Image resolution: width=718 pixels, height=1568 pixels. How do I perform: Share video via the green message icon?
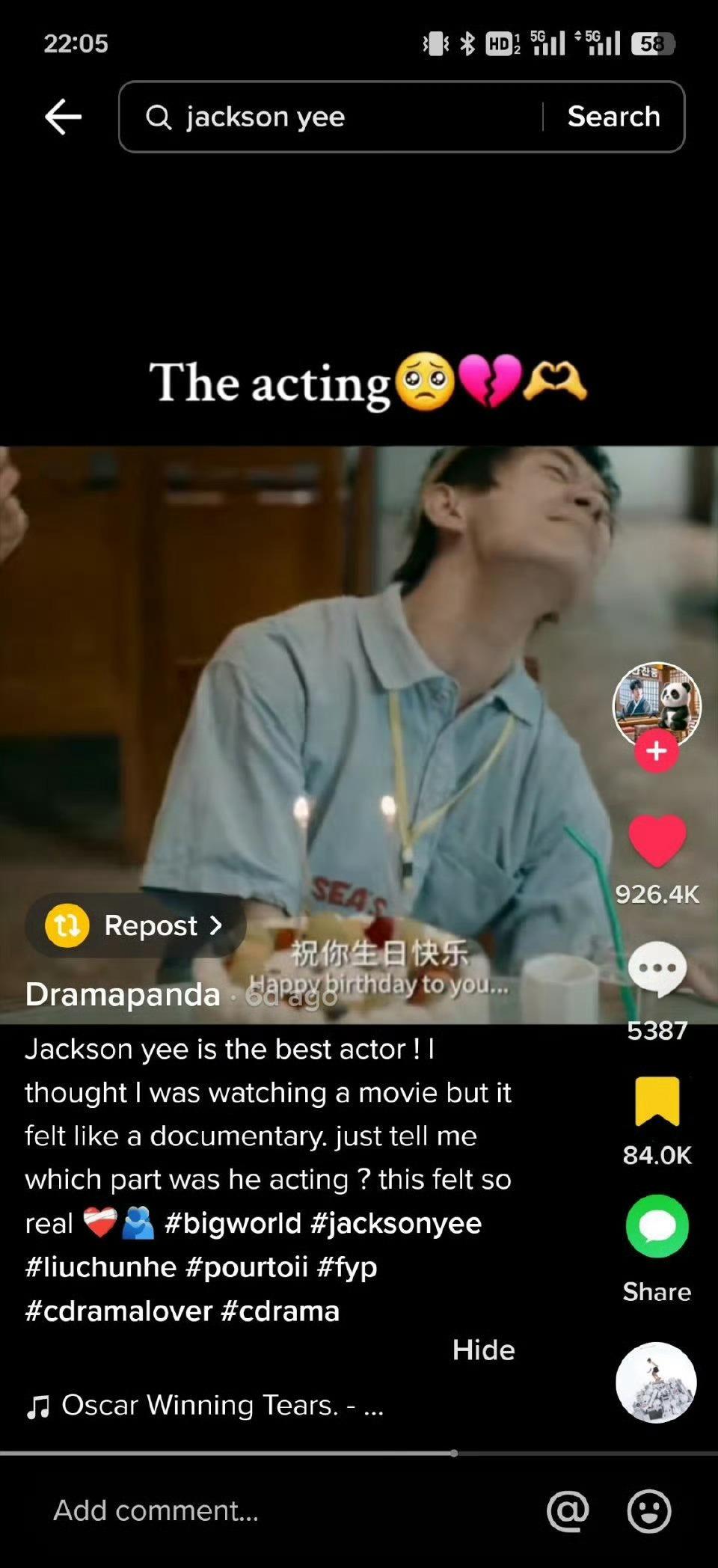(657, 1226)
